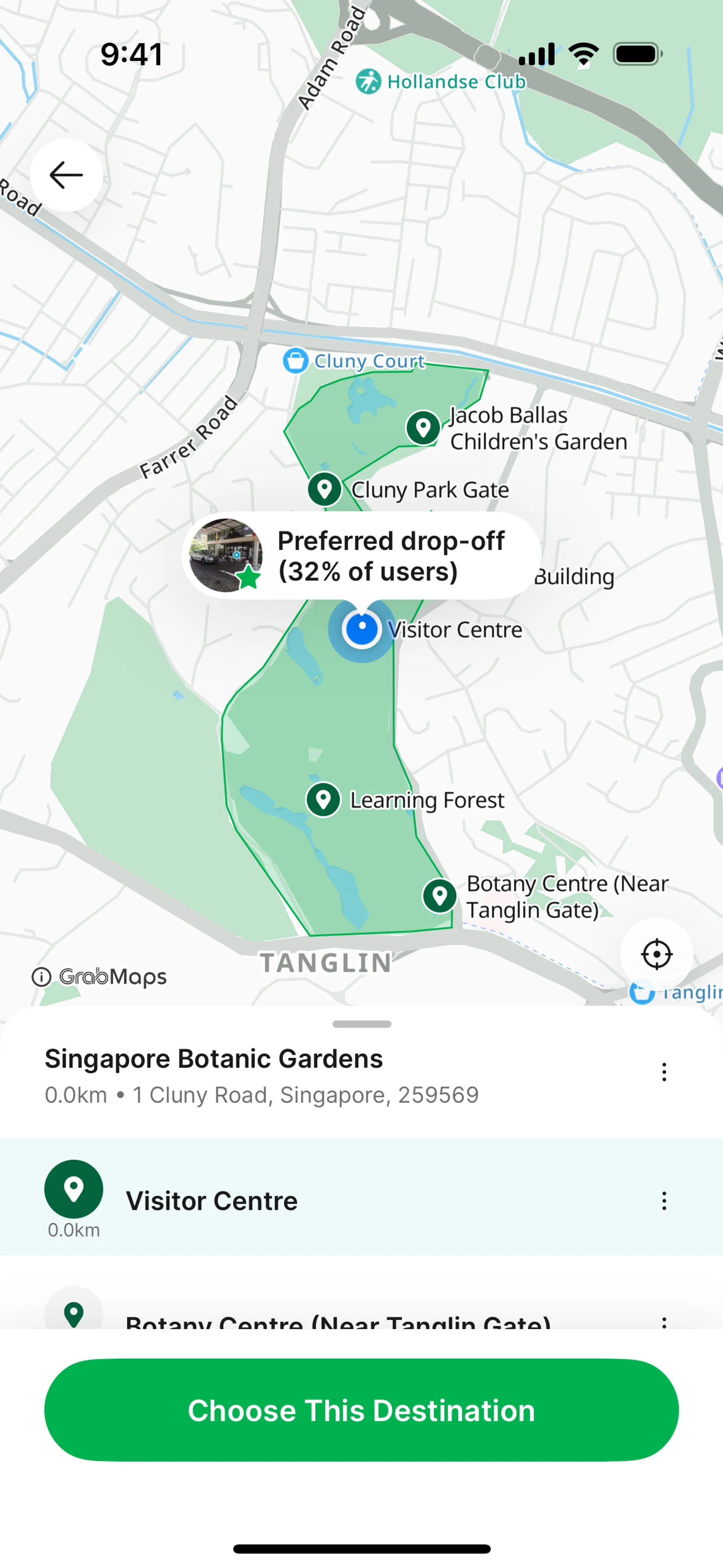Tap the sheet's drag handle
The height and width of the screenshot is (1568, 723).
(x=361, y=1024)
